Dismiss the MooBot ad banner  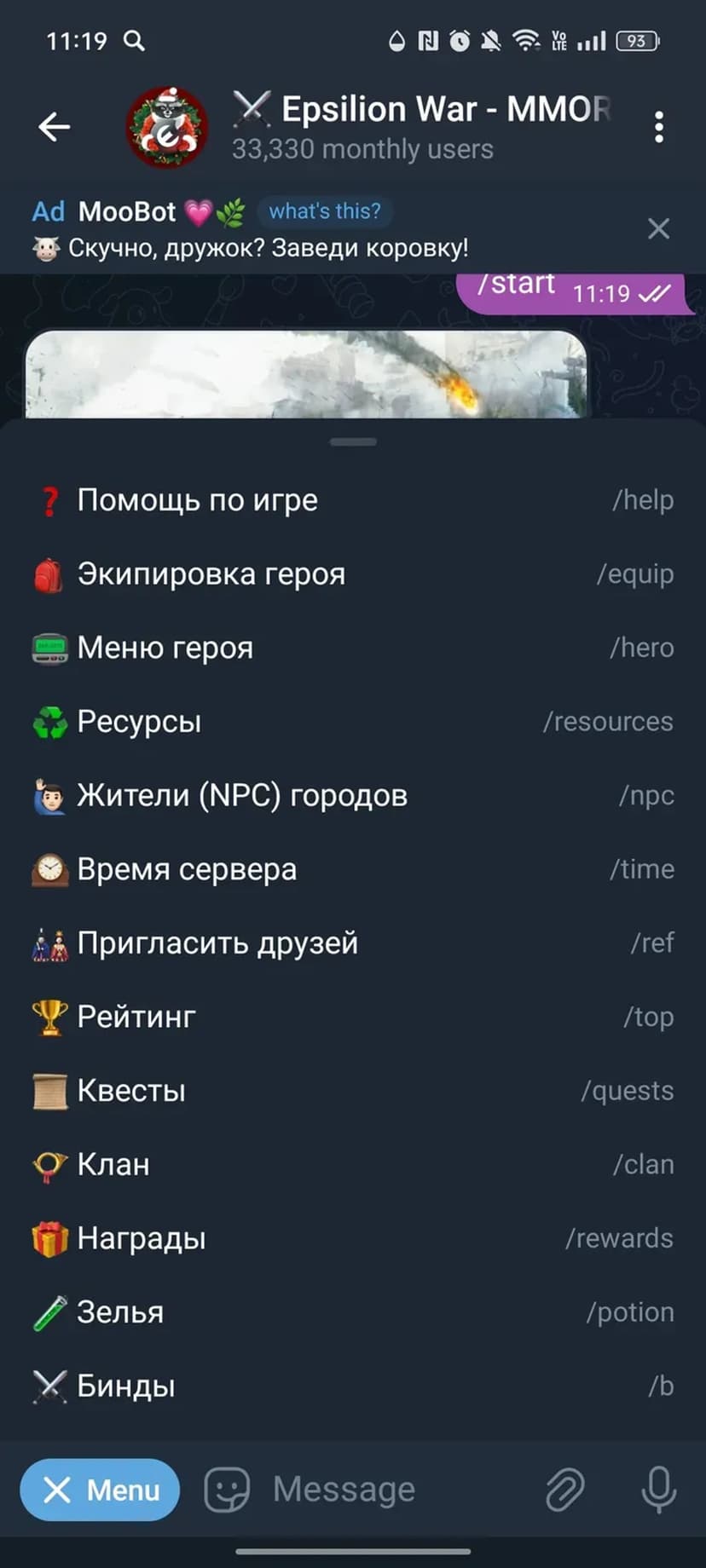tap(658, 228)
